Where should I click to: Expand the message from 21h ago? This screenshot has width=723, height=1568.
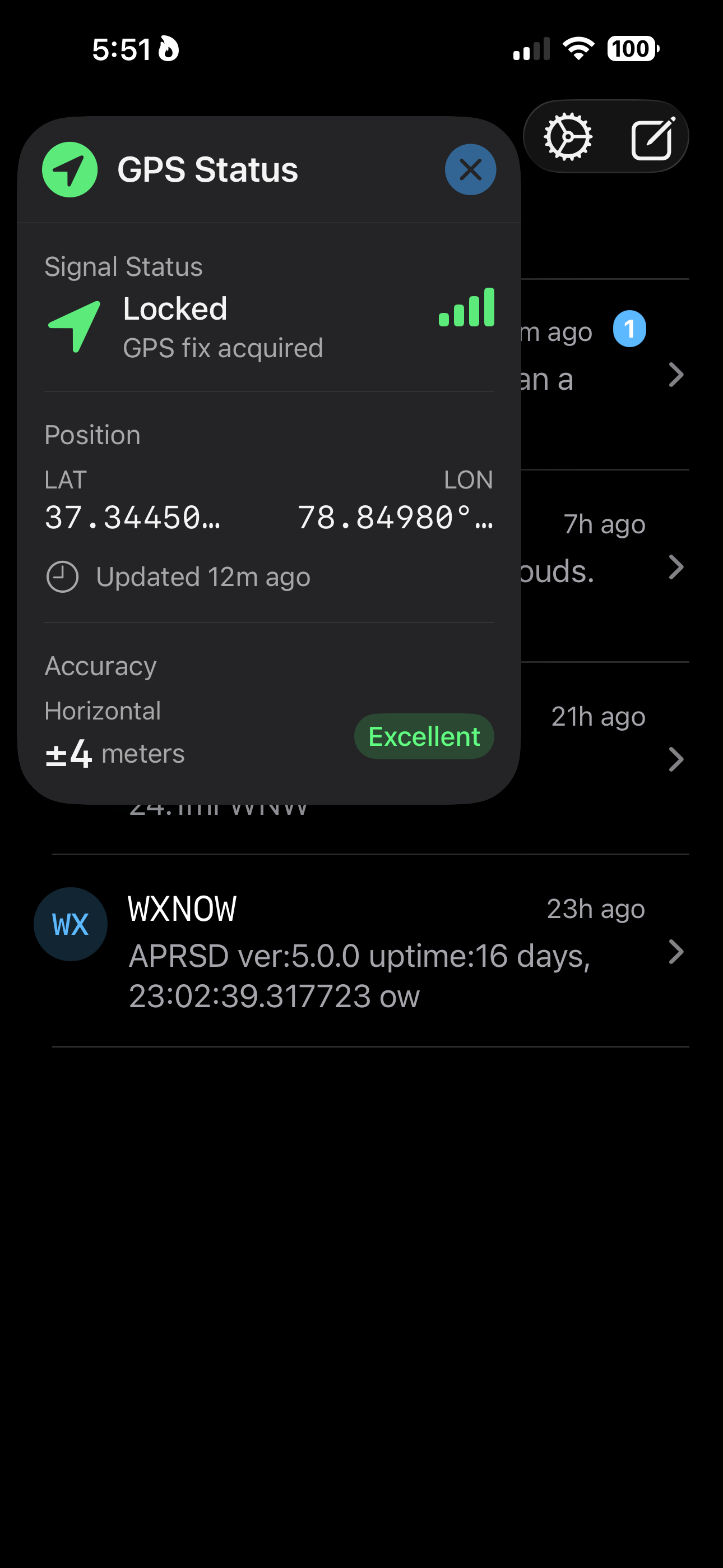tap(678, 759)
